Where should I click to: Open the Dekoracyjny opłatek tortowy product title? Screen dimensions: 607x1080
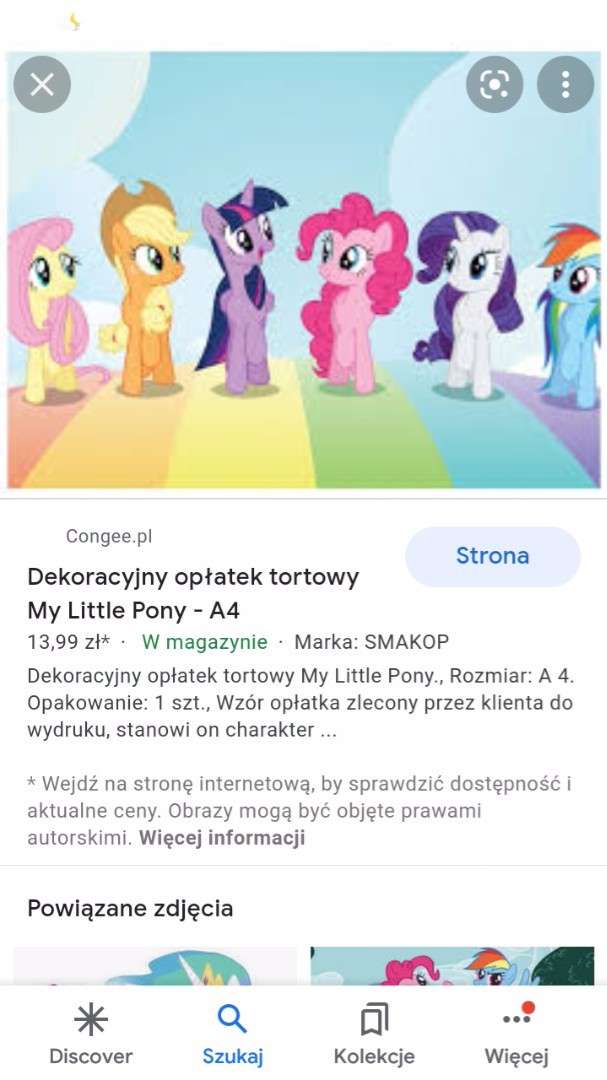click(x=193, y=593)
